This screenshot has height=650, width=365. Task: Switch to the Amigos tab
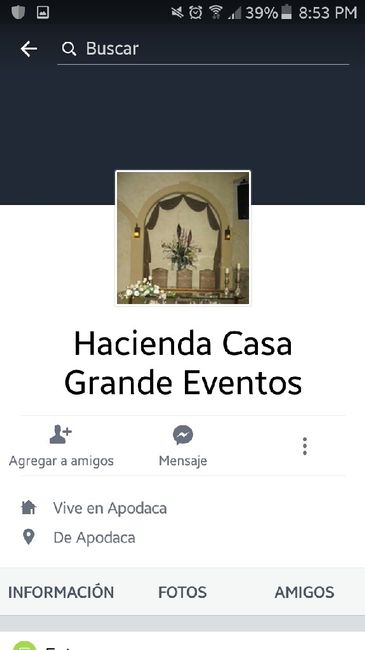click(x=304, y=592)
